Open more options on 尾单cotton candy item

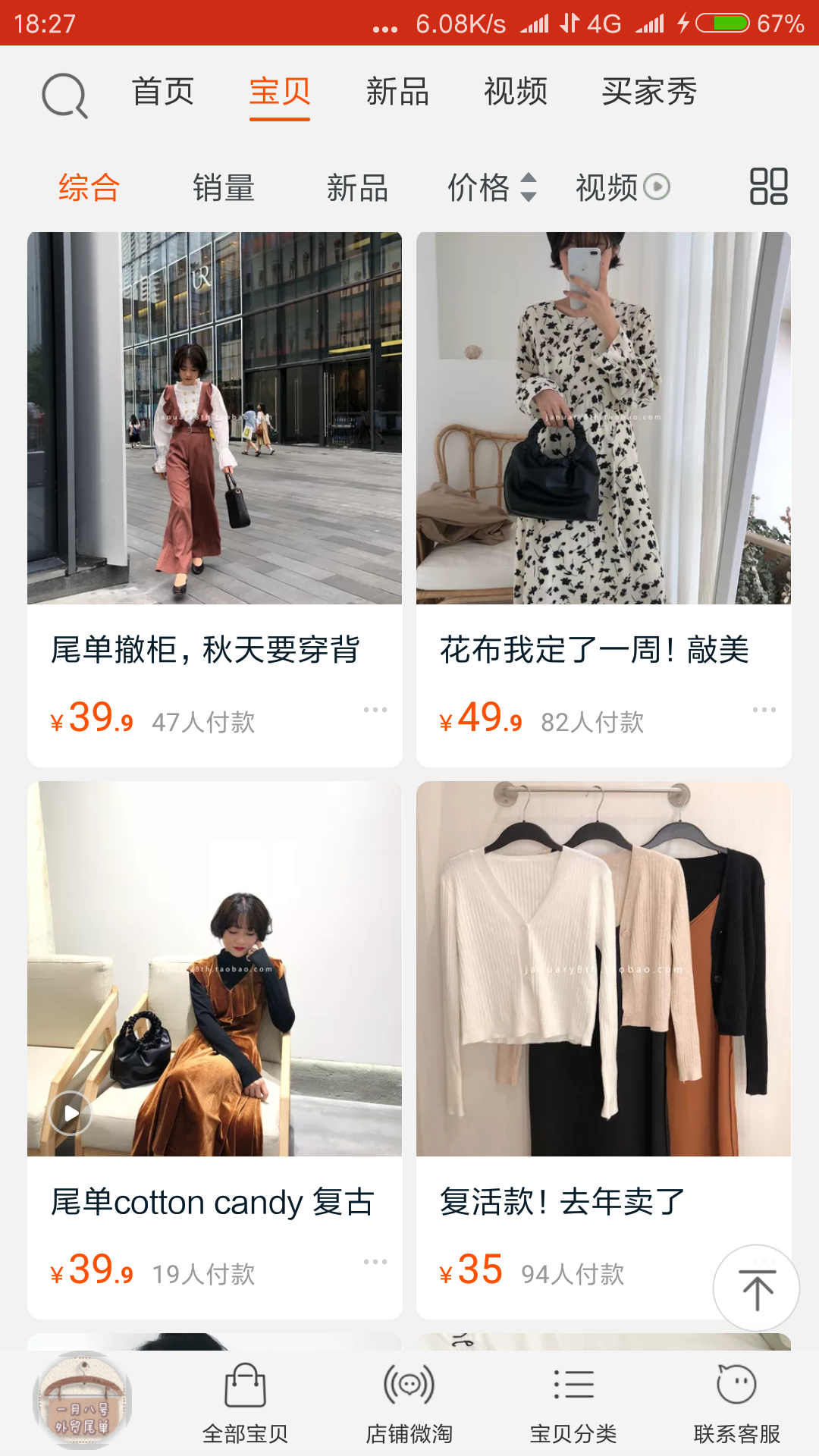click(x=375, y=1262)
